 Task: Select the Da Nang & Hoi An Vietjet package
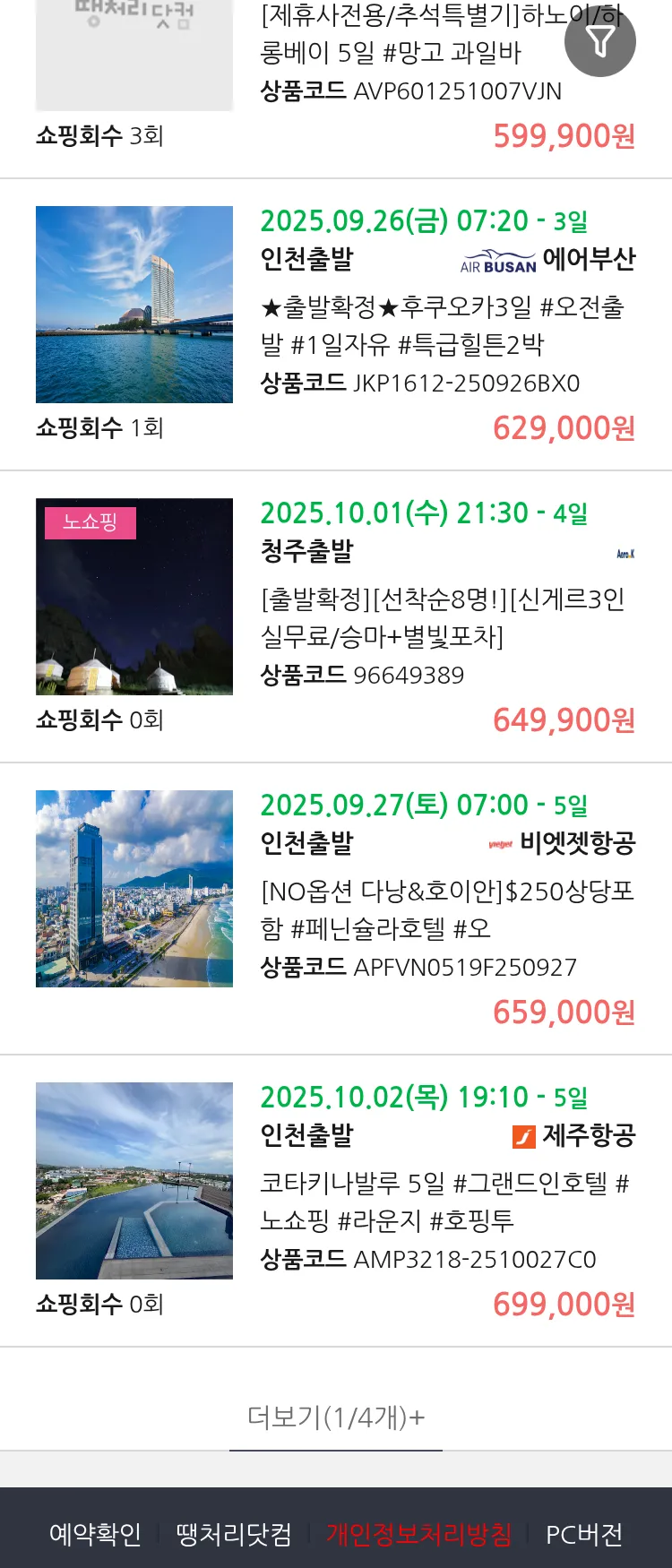pos(446,909)
